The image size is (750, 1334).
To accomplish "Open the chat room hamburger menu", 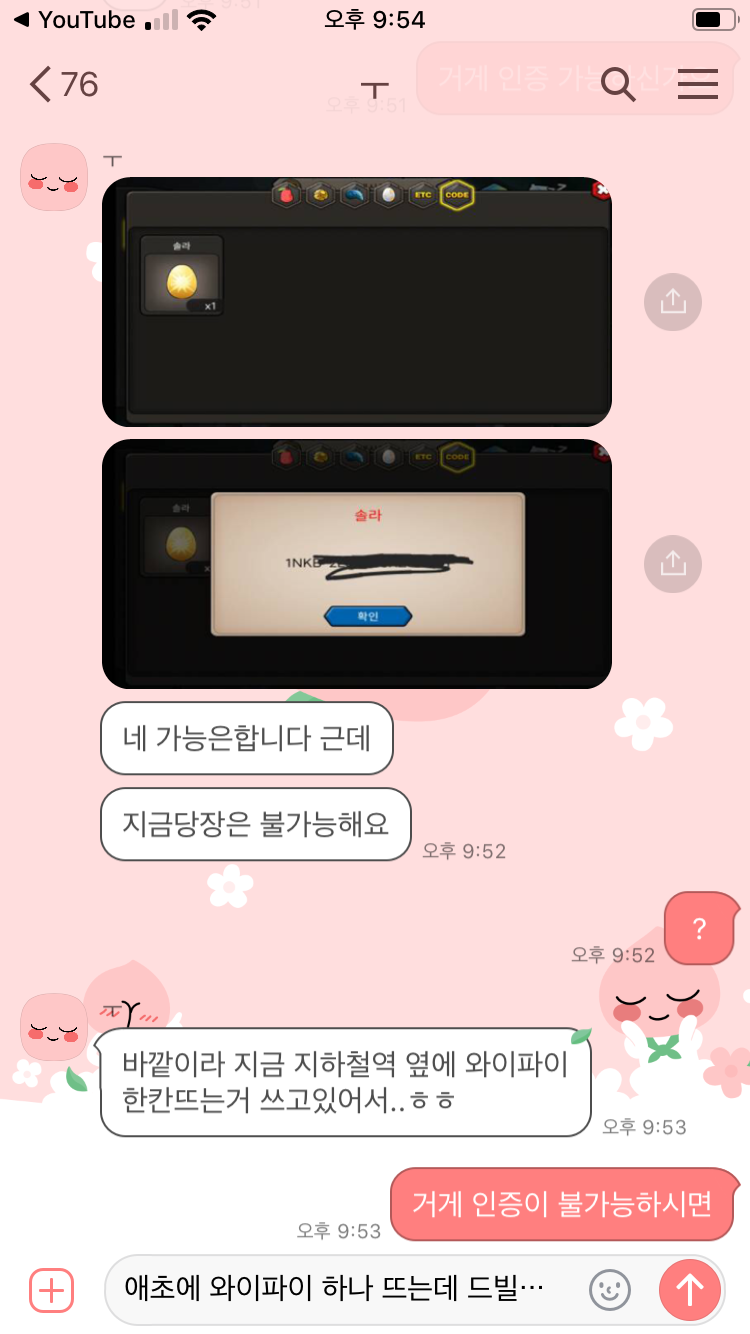I will click(698, 85).
